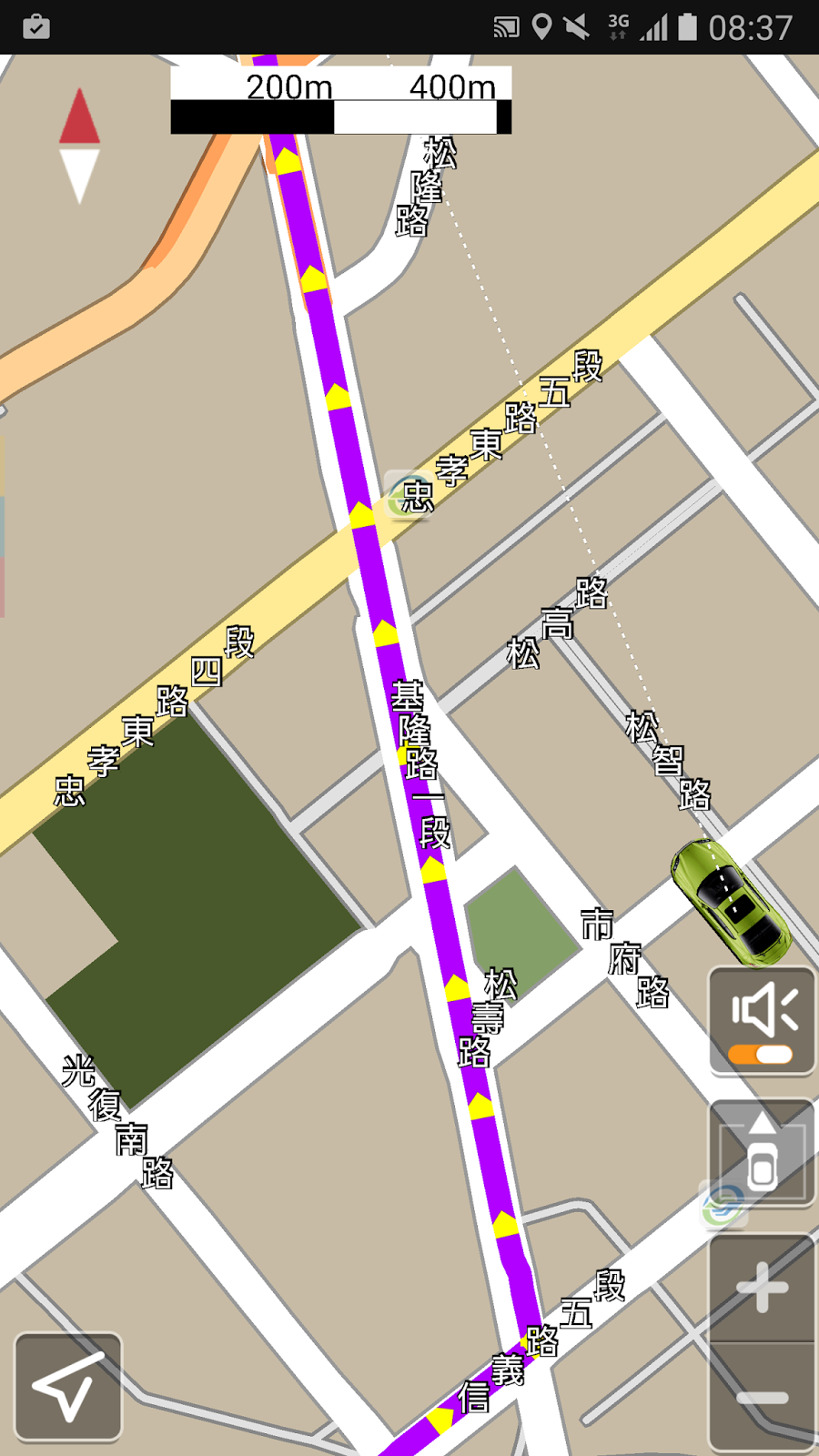Switch the car view mode button
Viewport: 819px width, 1456px height.
coord(763,1153)
